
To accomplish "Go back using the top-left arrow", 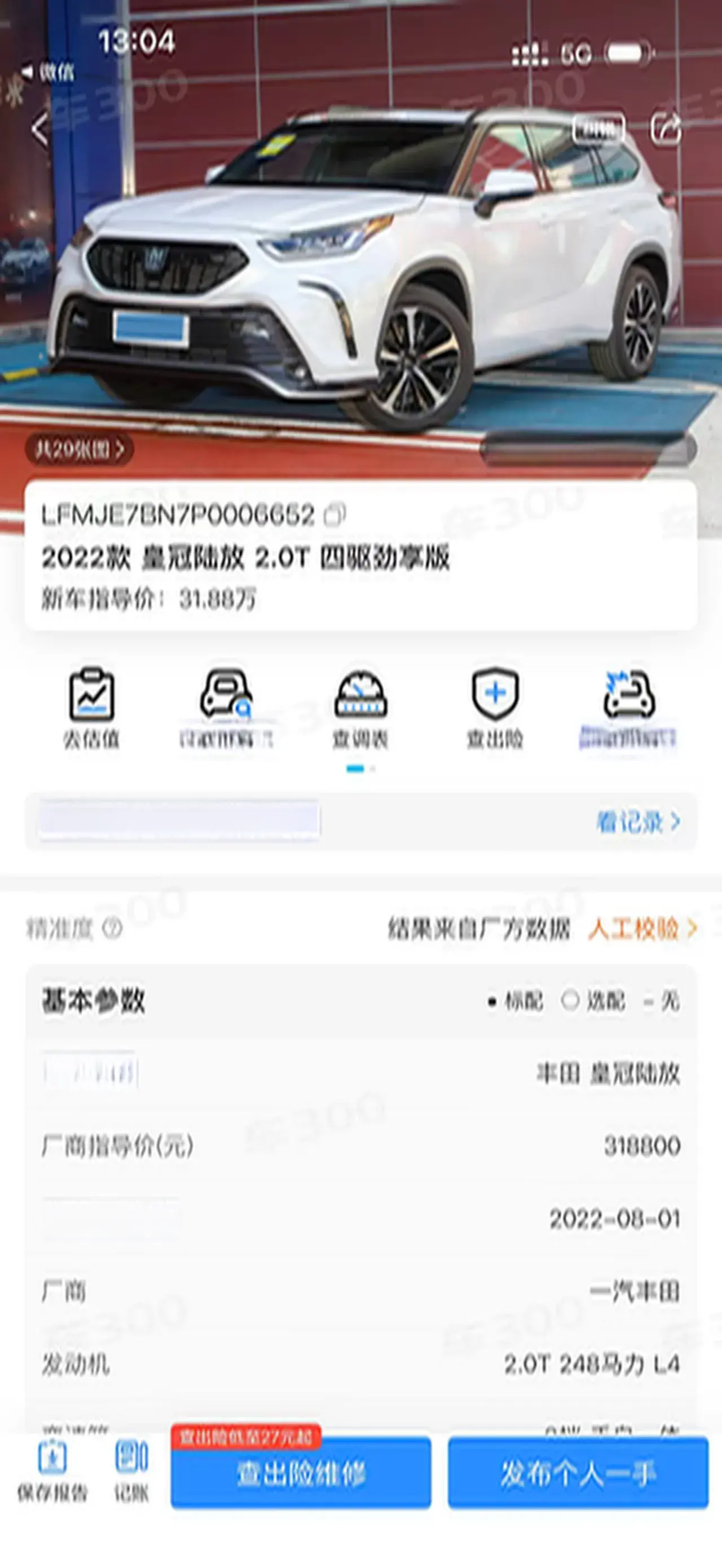I will coord(40,129).
